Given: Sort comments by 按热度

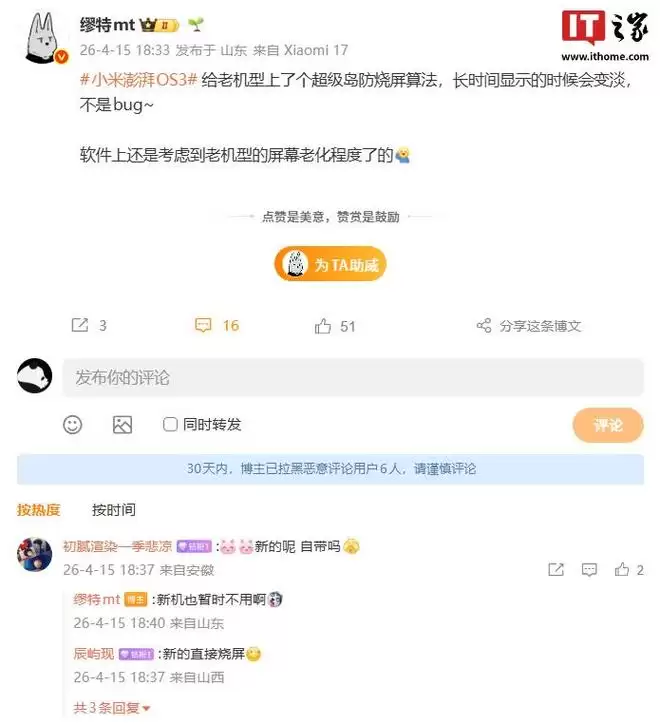Looking at the screenshot, I should pos(39,509).
